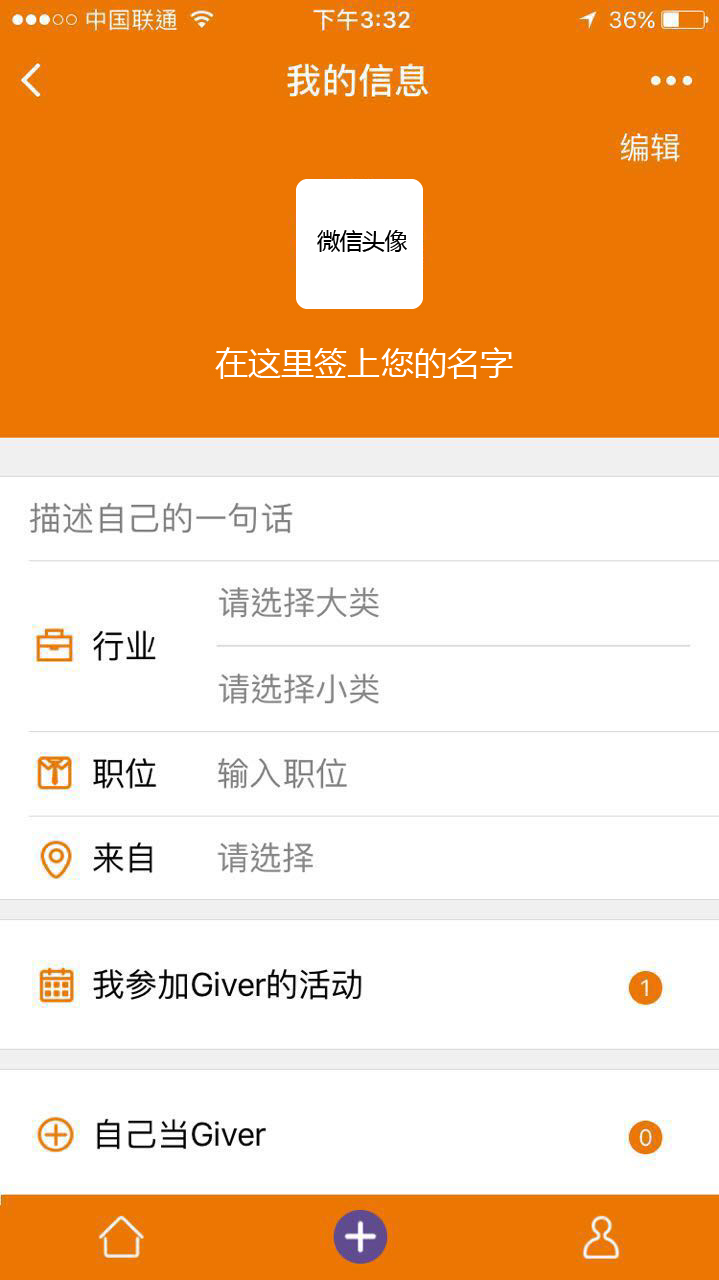The image size is (719, 1280).
Task: Tap the 微信头像 avatar box
Action: click(x=360, y=243)
